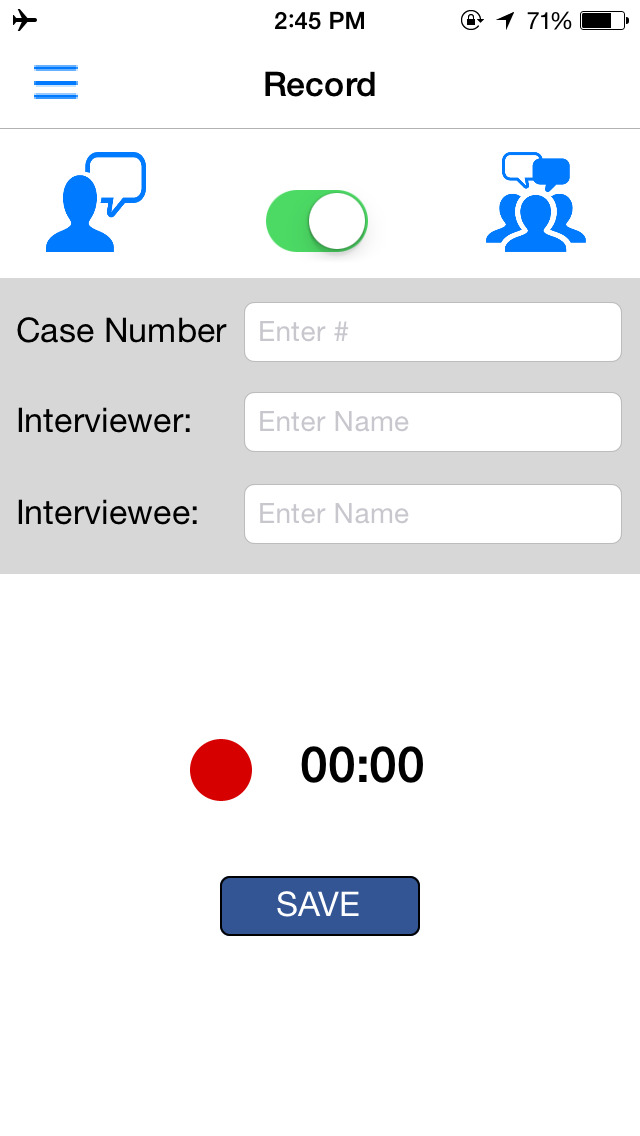Select the group conversation icon
The width and height of the screenshot is (640, 1136).
pos(536,202)
